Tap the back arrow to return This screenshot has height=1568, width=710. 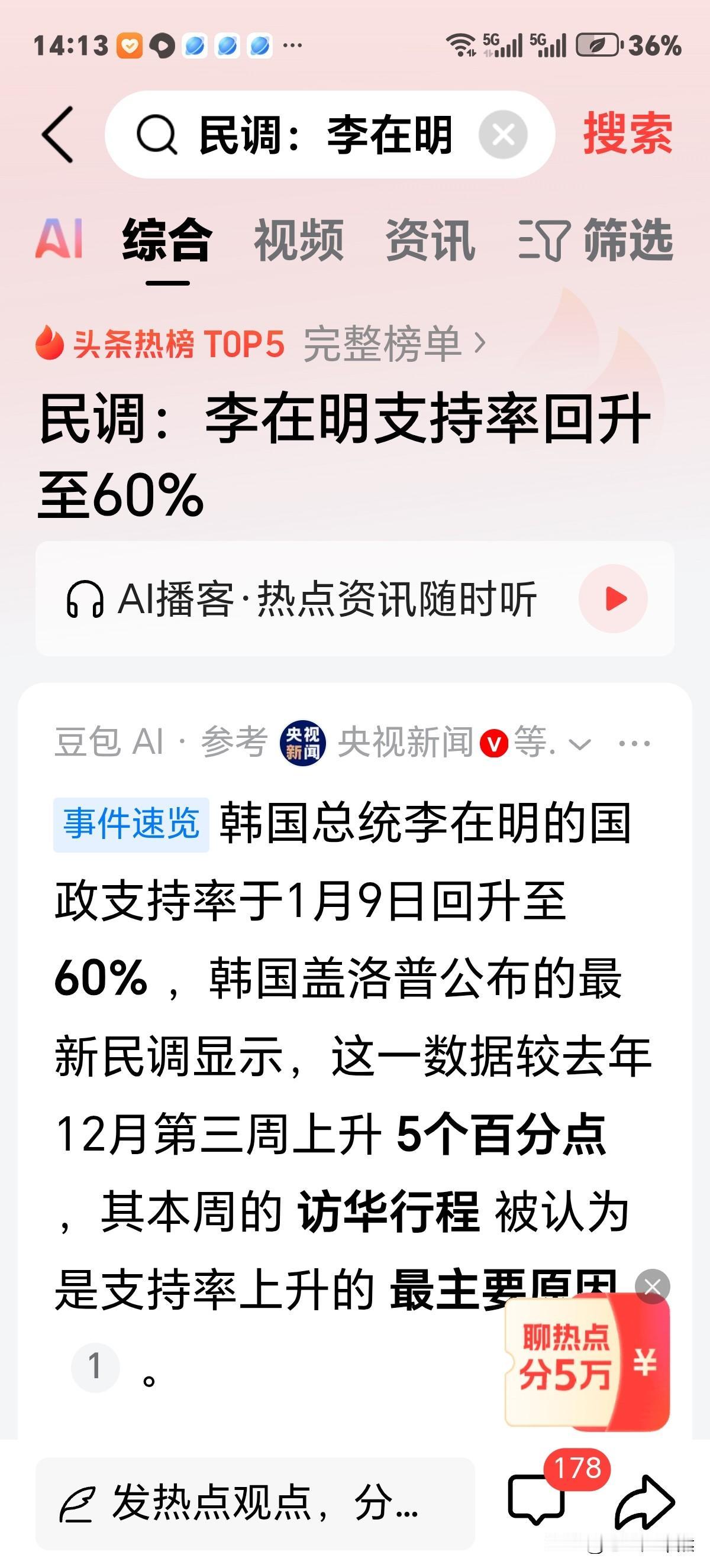point(58,135)
